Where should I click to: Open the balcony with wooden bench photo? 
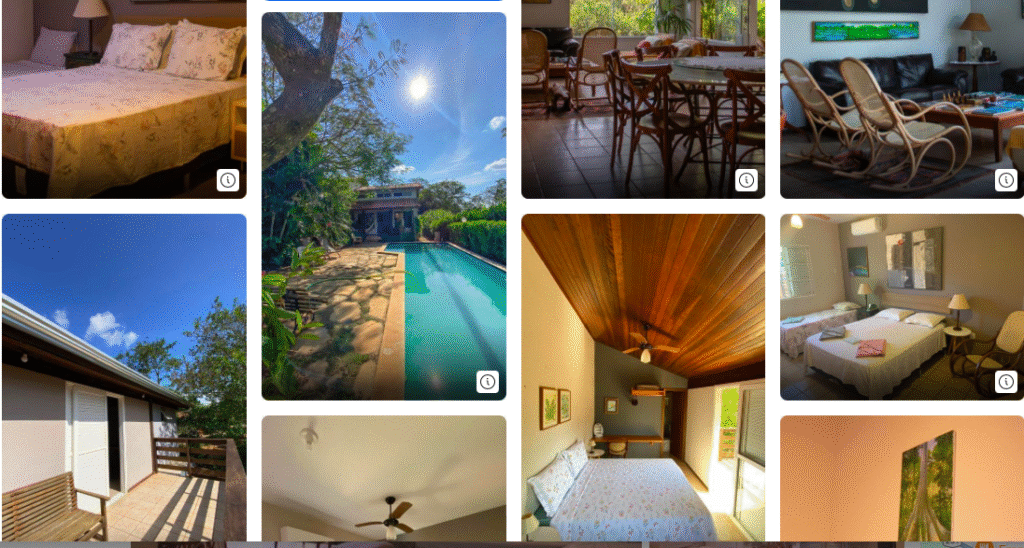(123, 380)
